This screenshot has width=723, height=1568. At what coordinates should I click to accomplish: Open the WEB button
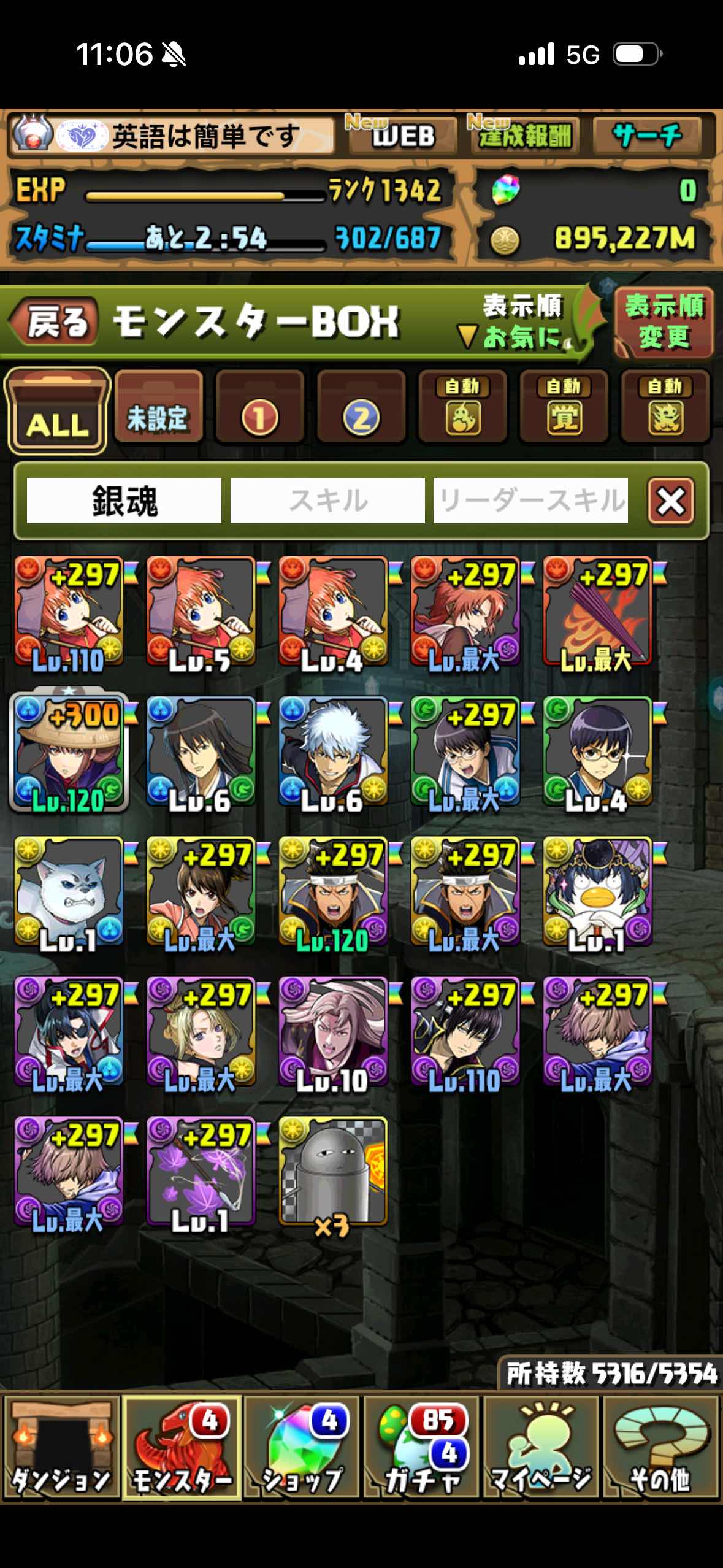point(402,135)
